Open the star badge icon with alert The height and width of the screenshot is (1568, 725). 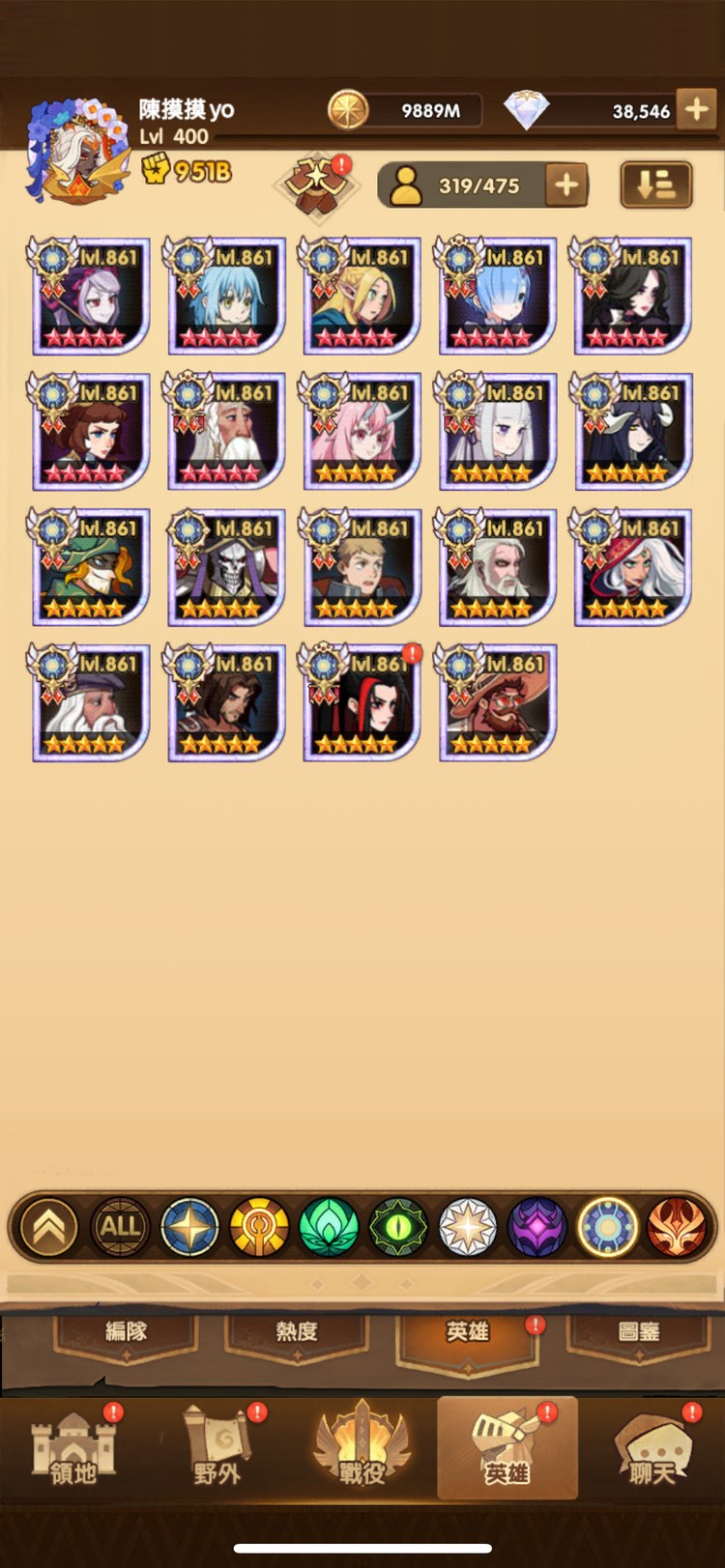tap(317, 184)
